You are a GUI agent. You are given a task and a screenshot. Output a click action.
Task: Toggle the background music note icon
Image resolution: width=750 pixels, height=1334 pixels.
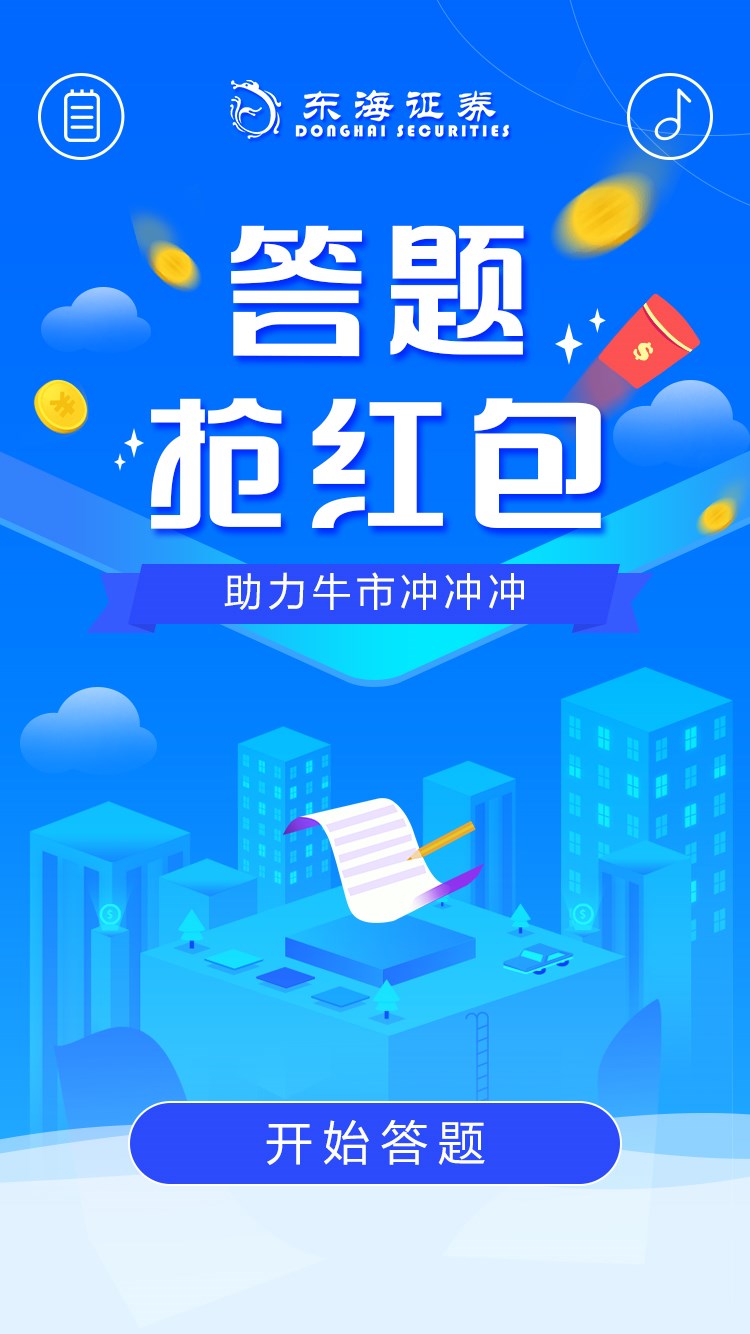670,116
